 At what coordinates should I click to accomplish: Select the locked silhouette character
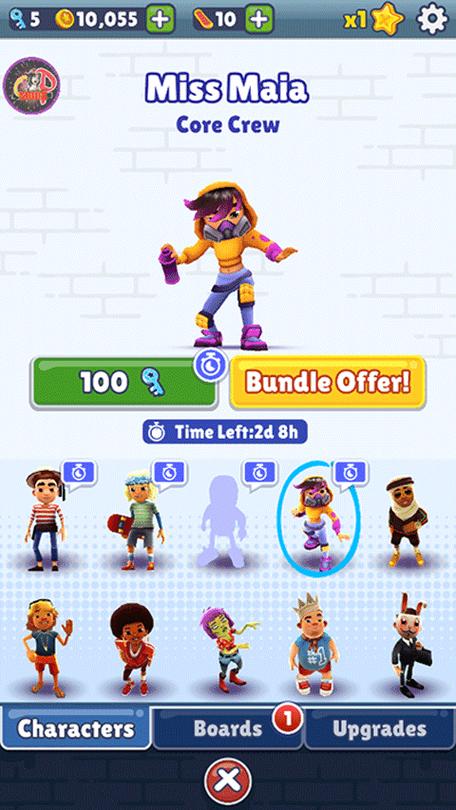coord(225,521)
